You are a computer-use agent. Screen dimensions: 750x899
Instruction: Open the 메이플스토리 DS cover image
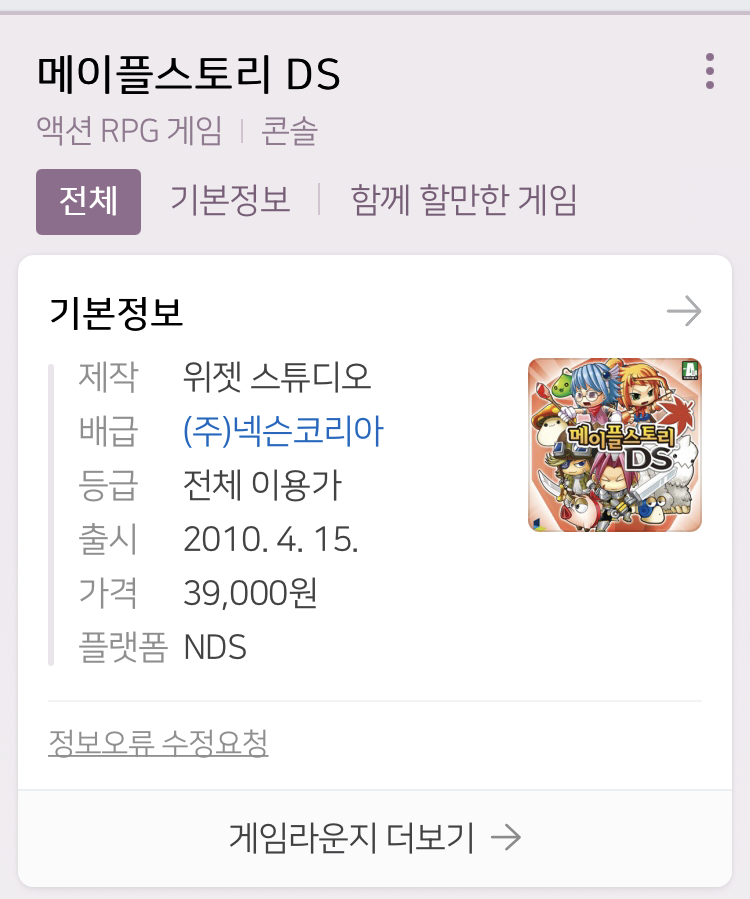pyautogui.click(x=615, y=445)
